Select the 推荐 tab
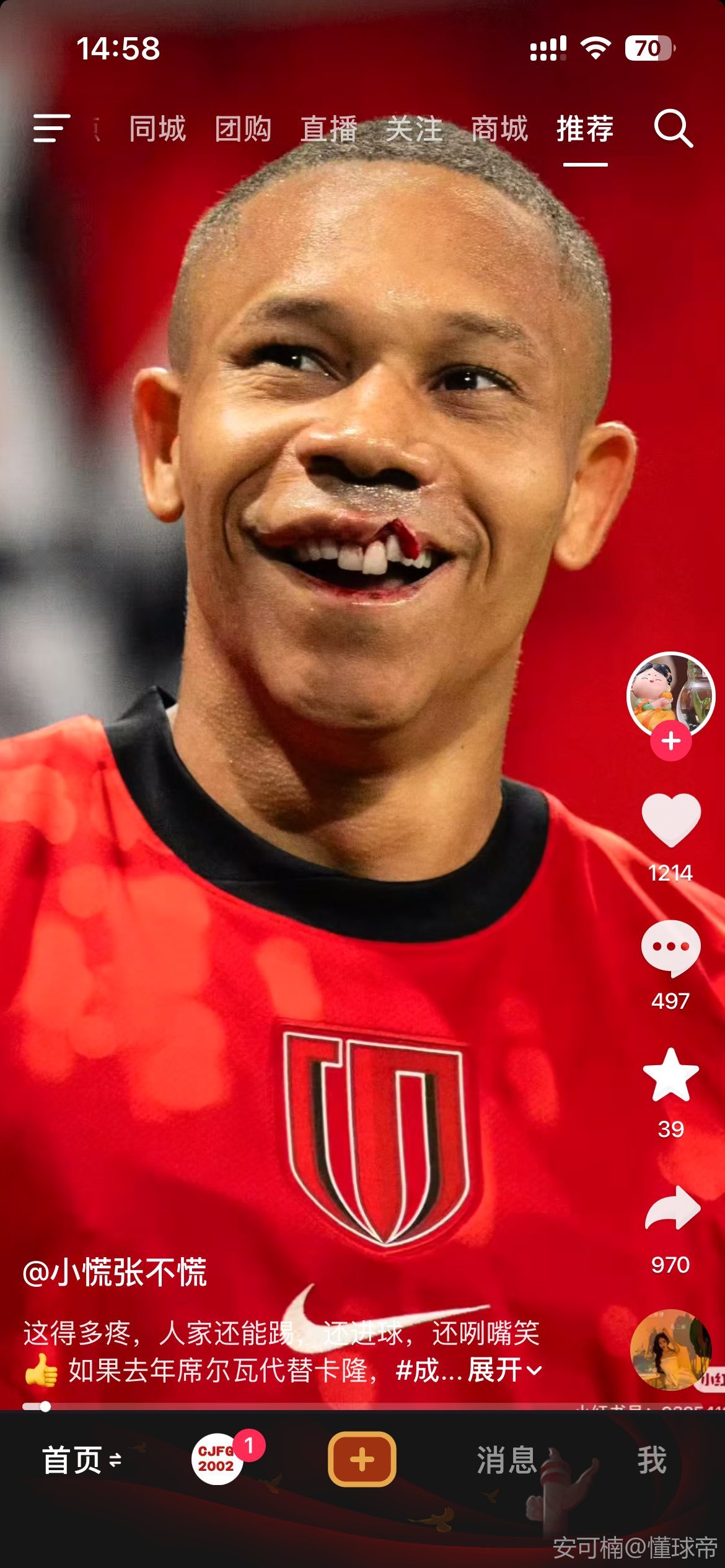This screenshot has height=1568, width=725. point(585,129)
